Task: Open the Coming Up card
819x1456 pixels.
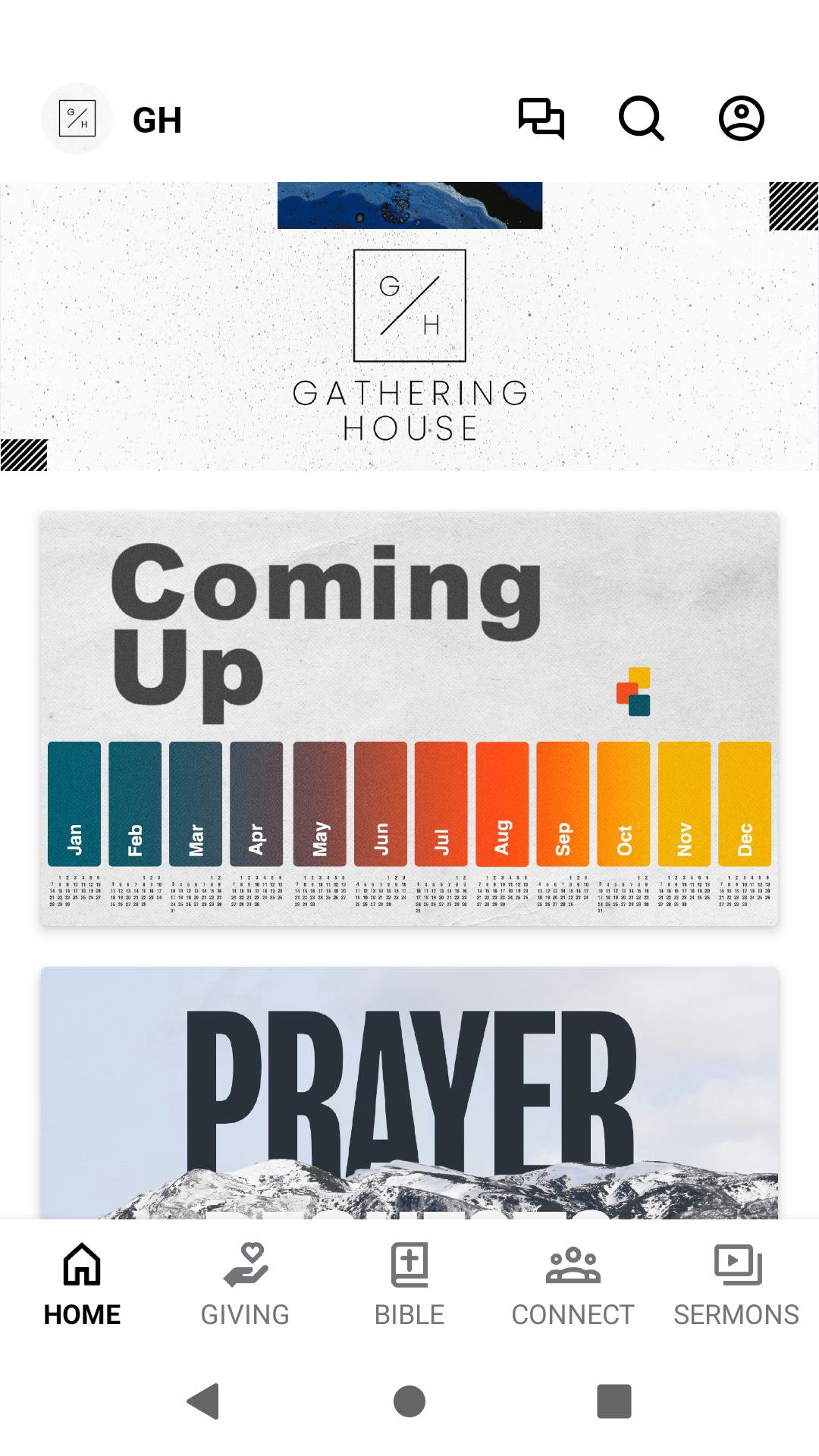Action: (x=409, y=718)
